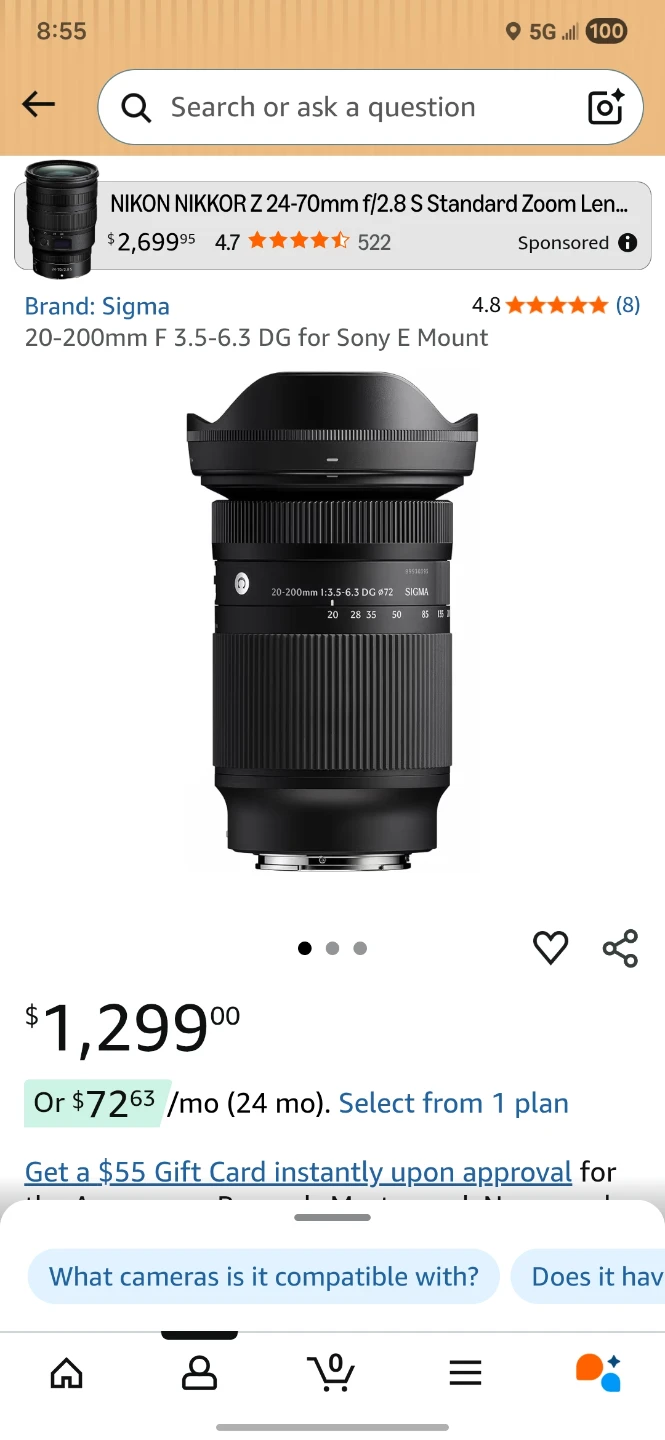The height and width of the screenshot is (1440, 665).
Task: Open the account profile tab
Action: pyautogui.click(x=199, y=1373)
